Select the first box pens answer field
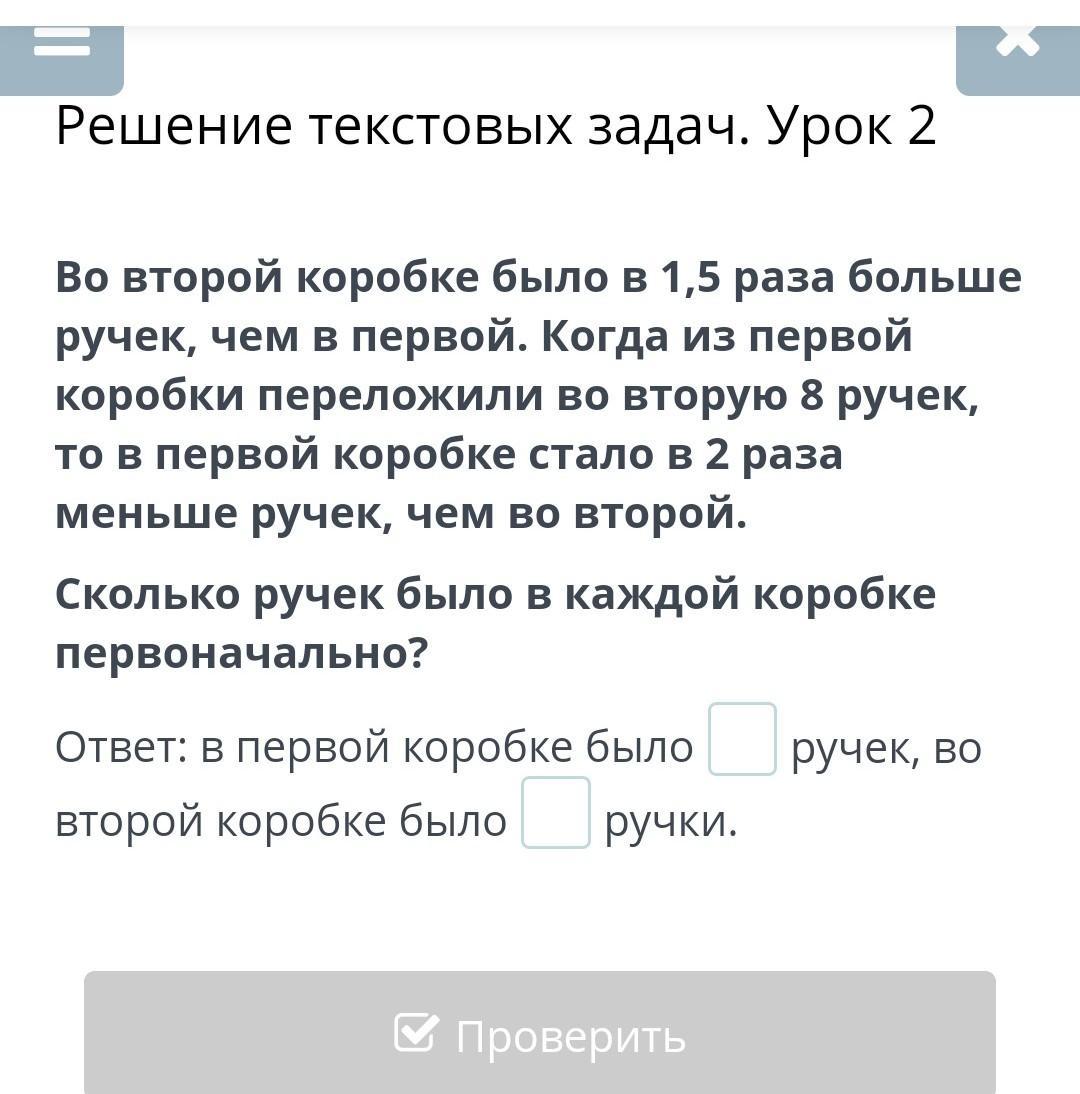 [742, 739]
